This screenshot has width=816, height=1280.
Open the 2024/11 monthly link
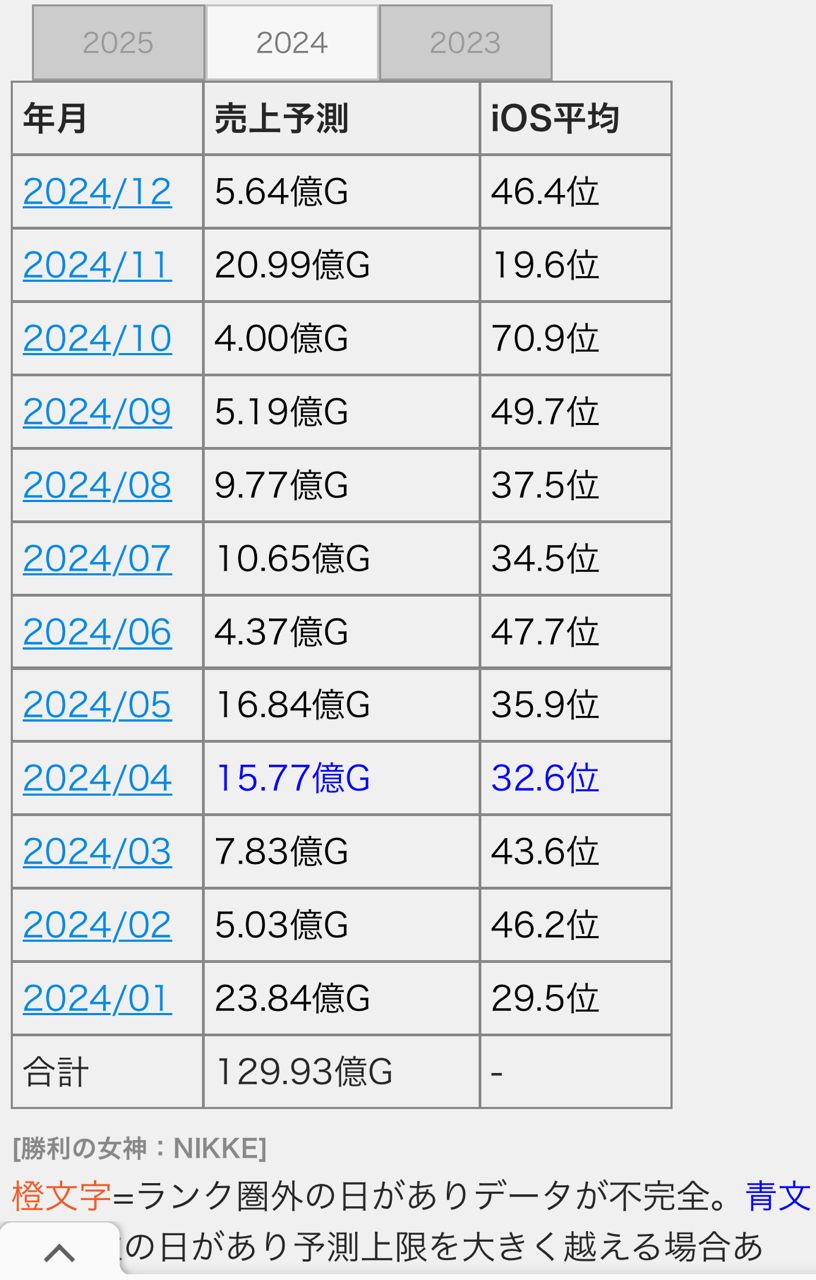97,265
